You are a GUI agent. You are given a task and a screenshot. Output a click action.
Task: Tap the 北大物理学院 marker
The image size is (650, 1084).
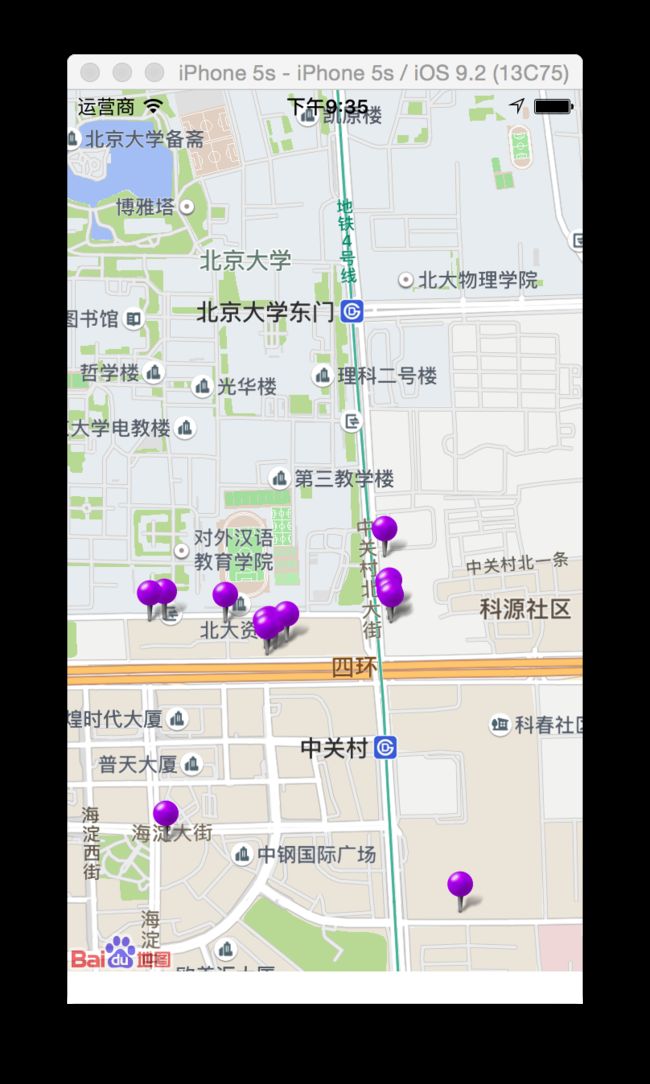coord(406,280)
